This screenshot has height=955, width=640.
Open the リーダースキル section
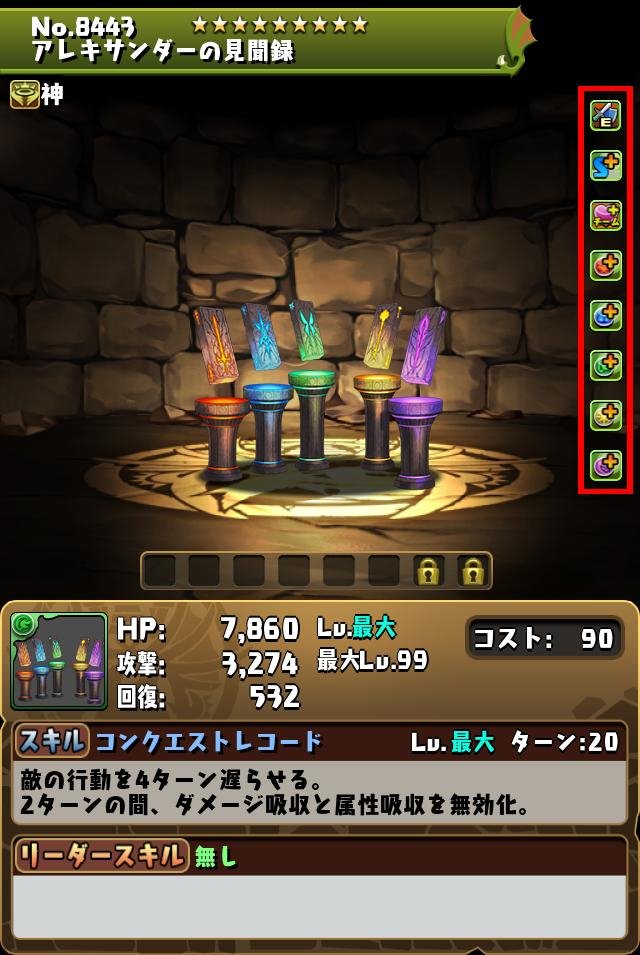[100, 855]
